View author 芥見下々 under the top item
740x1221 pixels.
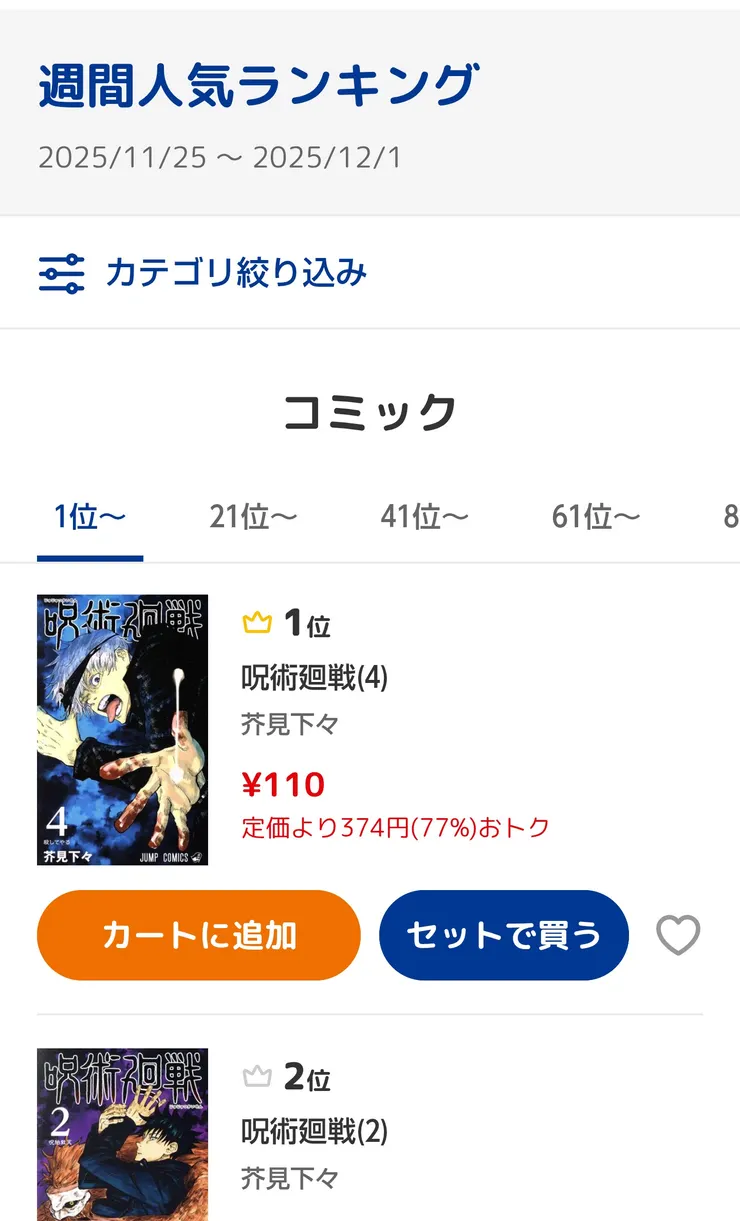click(x=288, y=724)
